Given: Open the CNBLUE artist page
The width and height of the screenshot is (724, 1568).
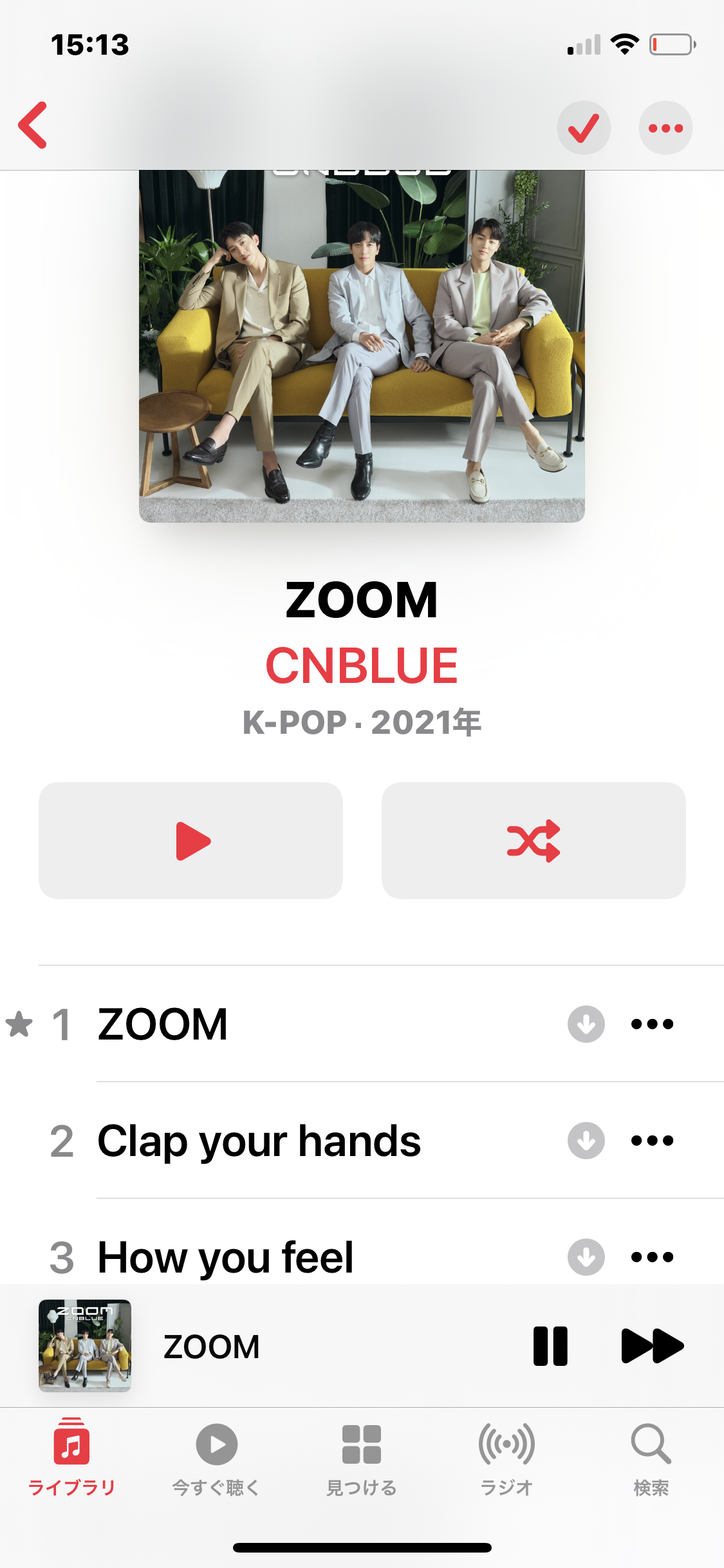Looking at the screenshot, I should (x=362, y=666).
